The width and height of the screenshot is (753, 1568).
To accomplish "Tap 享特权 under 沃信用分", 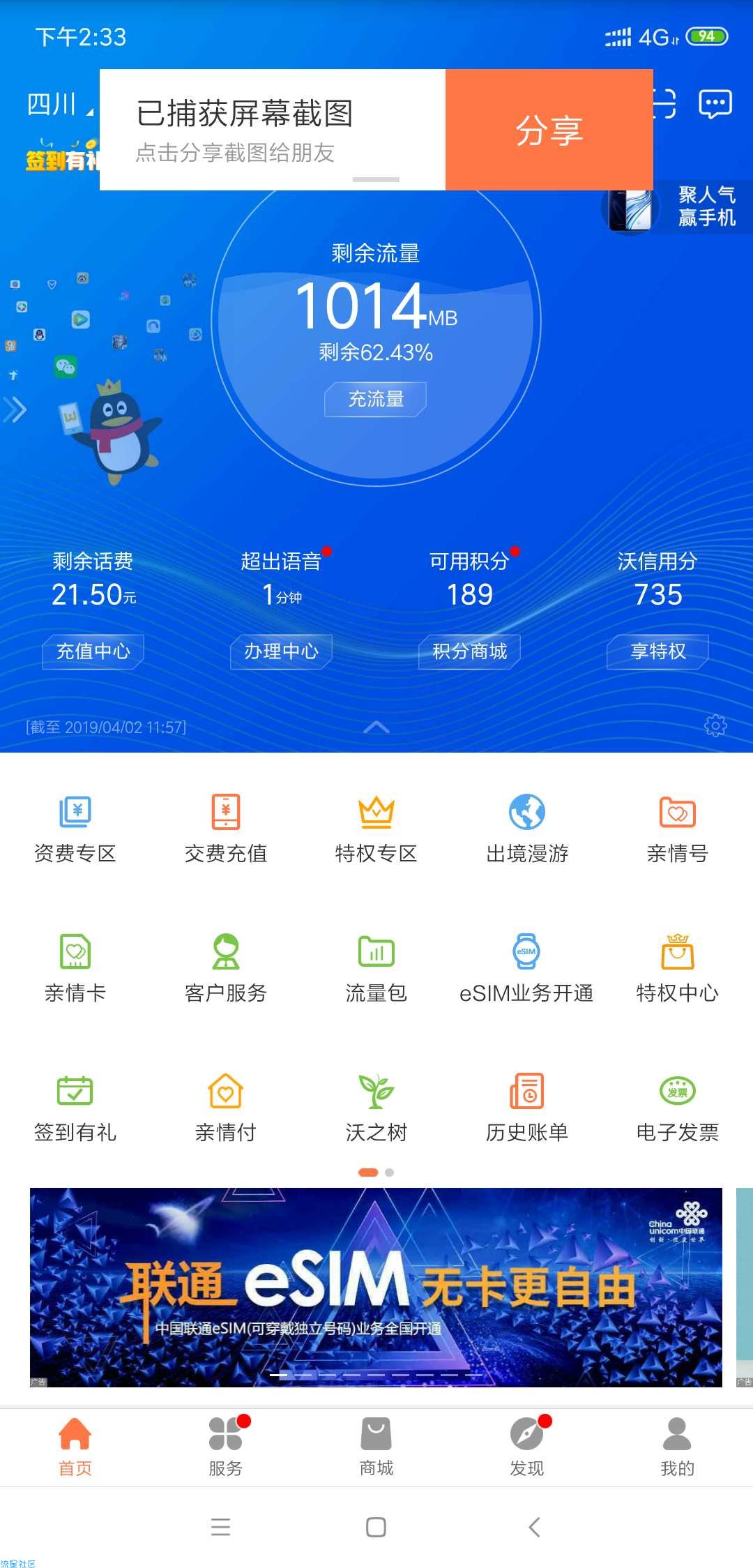I will (x=657, y=651).
